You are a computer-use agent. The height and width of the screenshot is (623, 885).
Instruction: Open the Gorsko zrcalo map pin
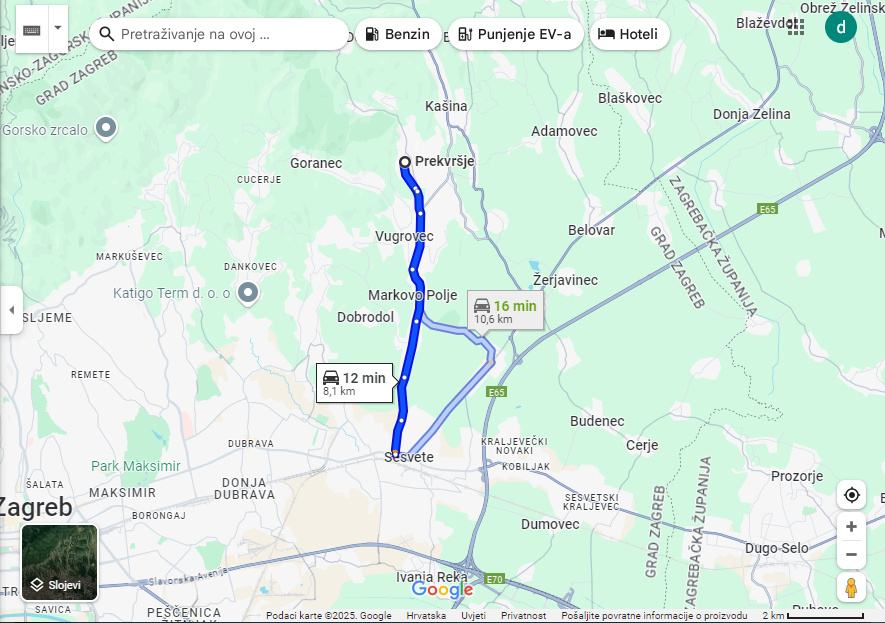pos(106,129)
